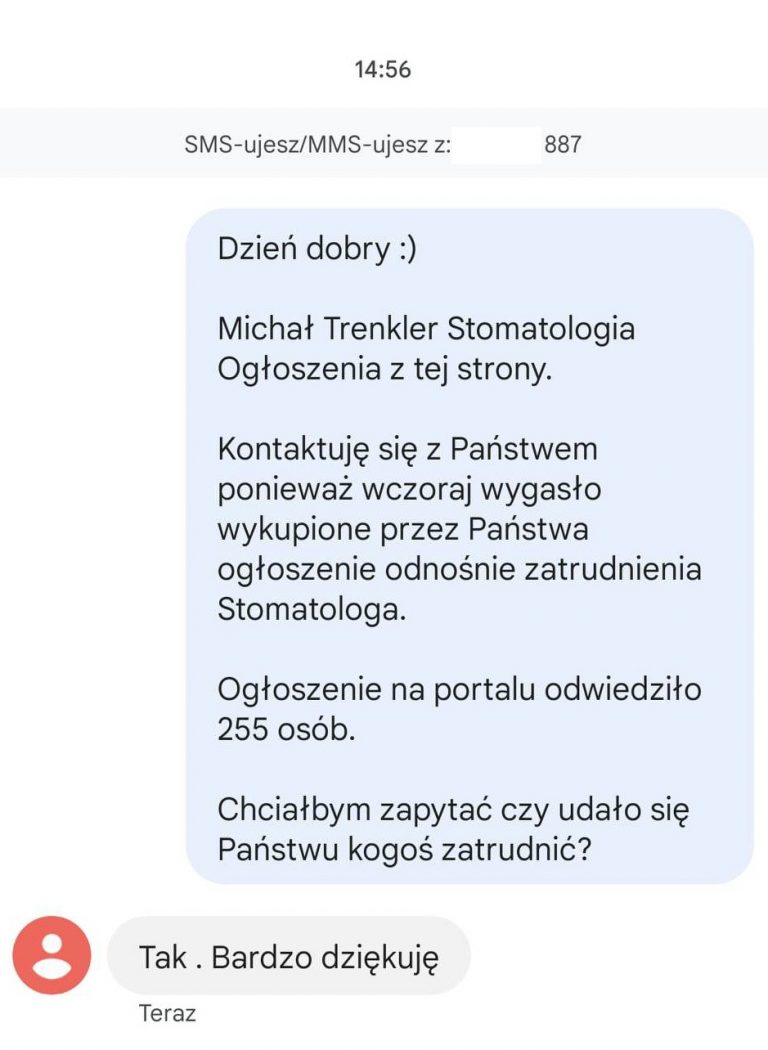This screenshot has width=768, height=1050.
Task: Tap the 'Tak . Bardzo dziękuję' message bubble
Action: (288, 956)
